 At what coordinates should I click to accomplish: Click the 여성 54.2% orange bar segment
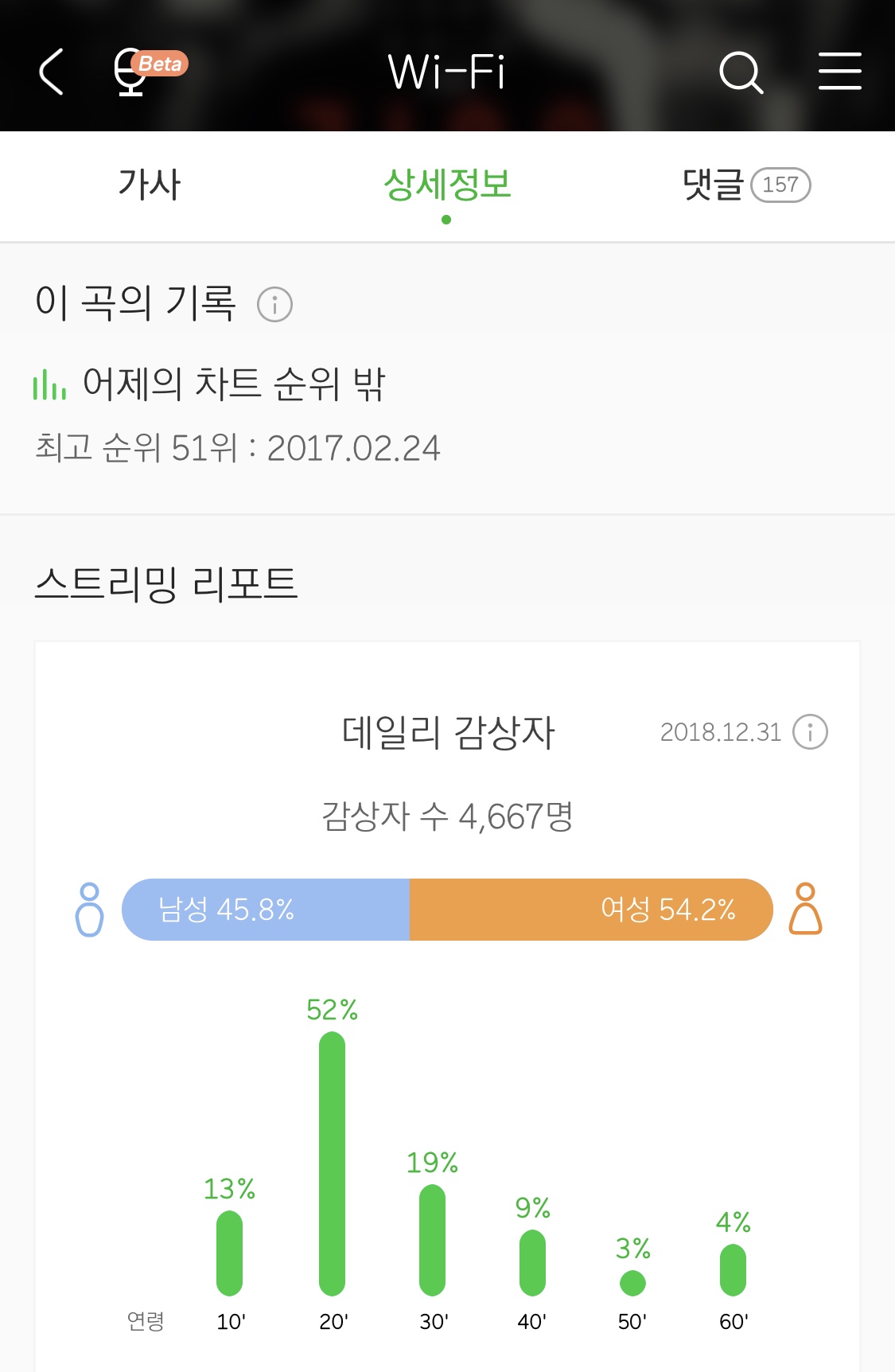click(x=589, y=909)
